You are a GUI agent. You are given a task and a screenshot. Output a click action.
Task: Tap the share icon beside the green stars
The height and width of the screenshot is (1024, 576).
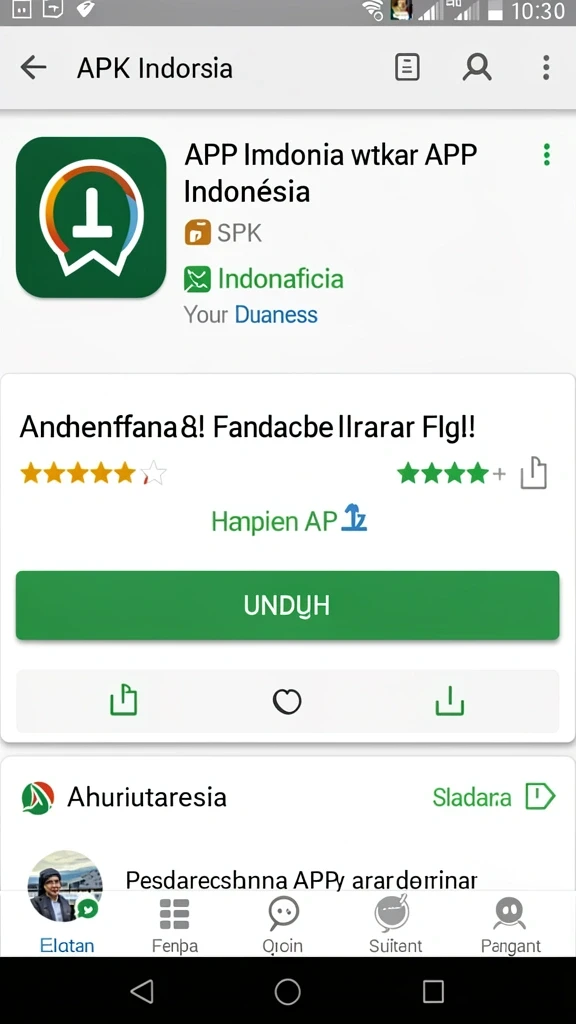[x=534, y=473]
